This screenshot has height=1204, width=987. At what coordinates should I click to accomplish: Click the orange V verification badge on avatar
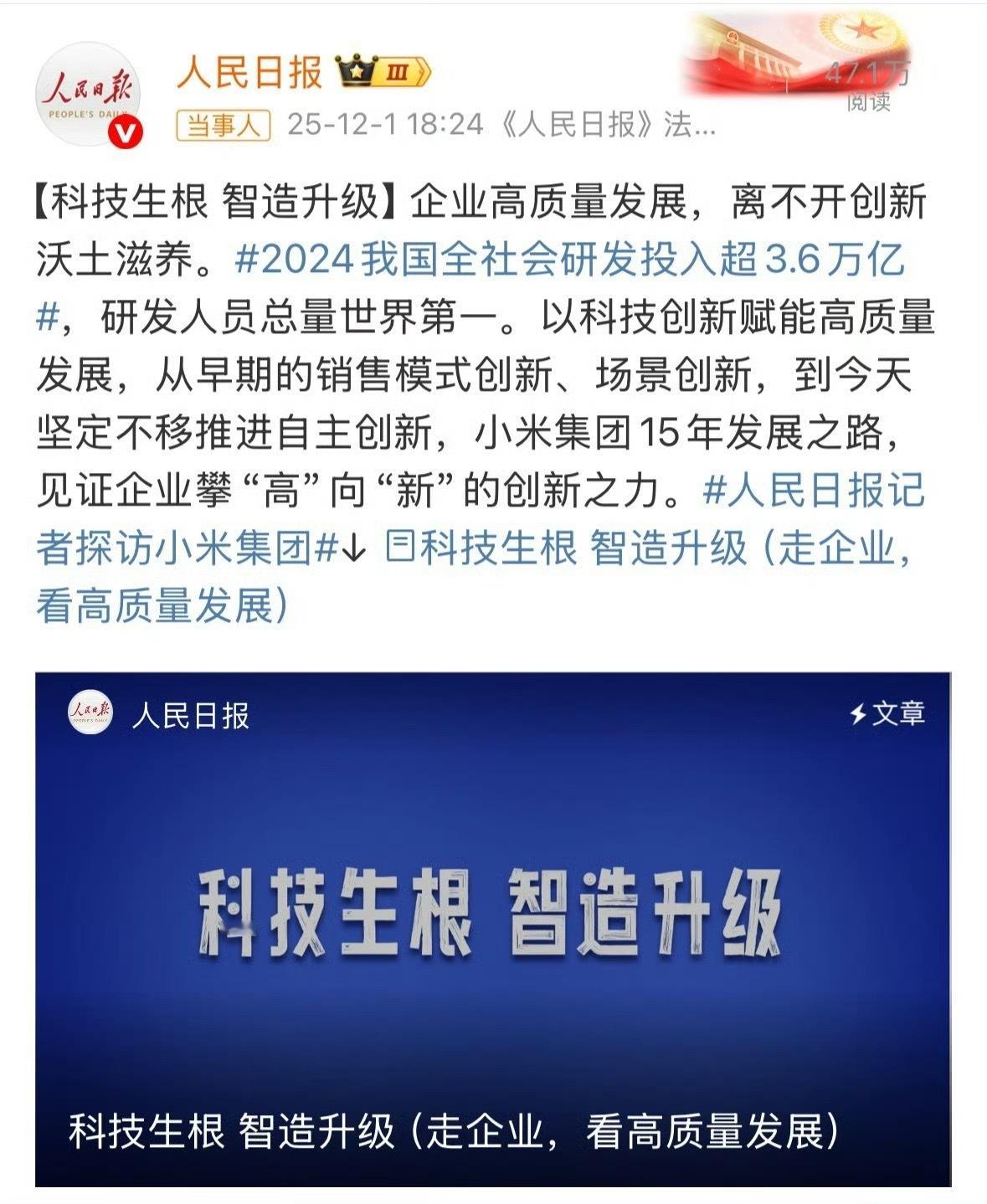127,132
